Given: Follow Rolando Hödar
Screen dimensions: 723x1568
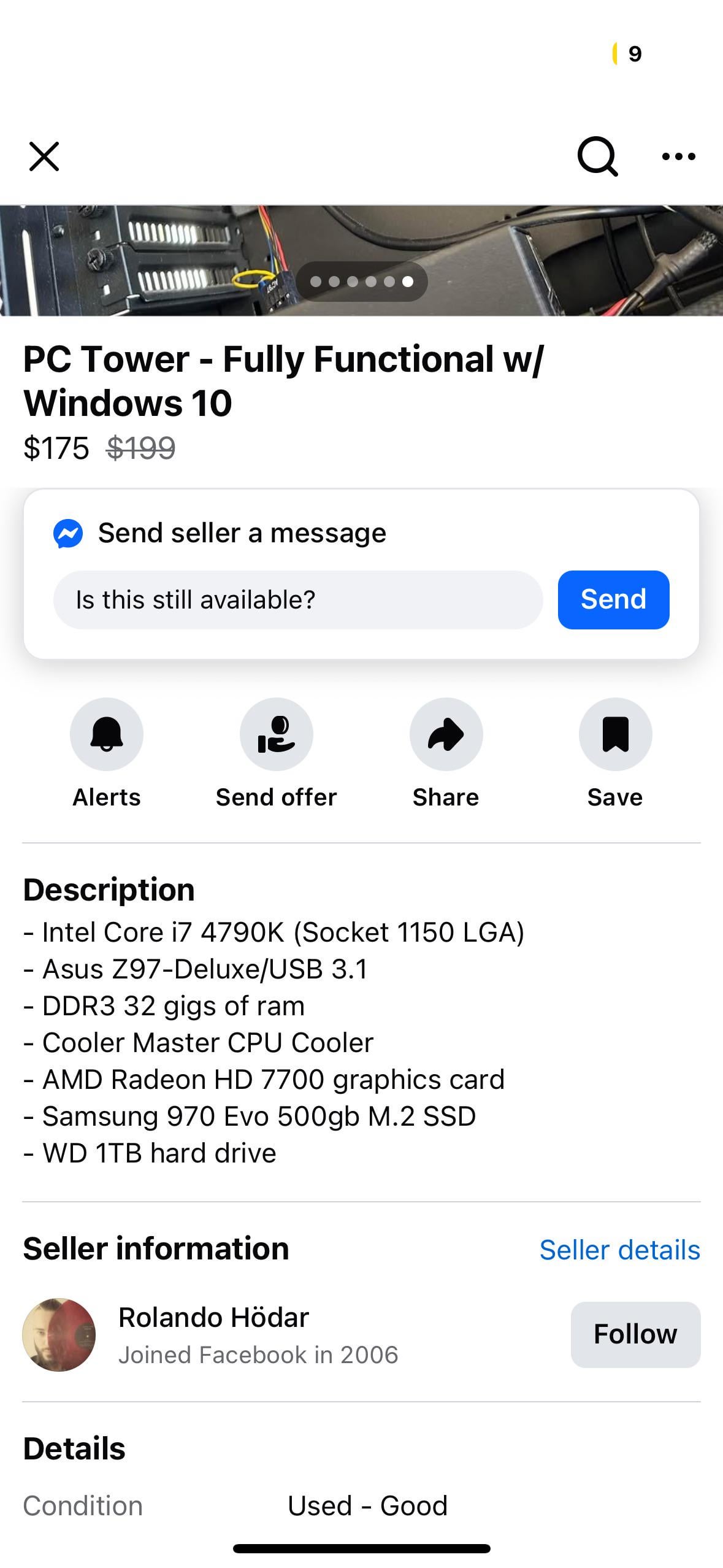Looking at the screenshot, I should (x=635, y=1334).
